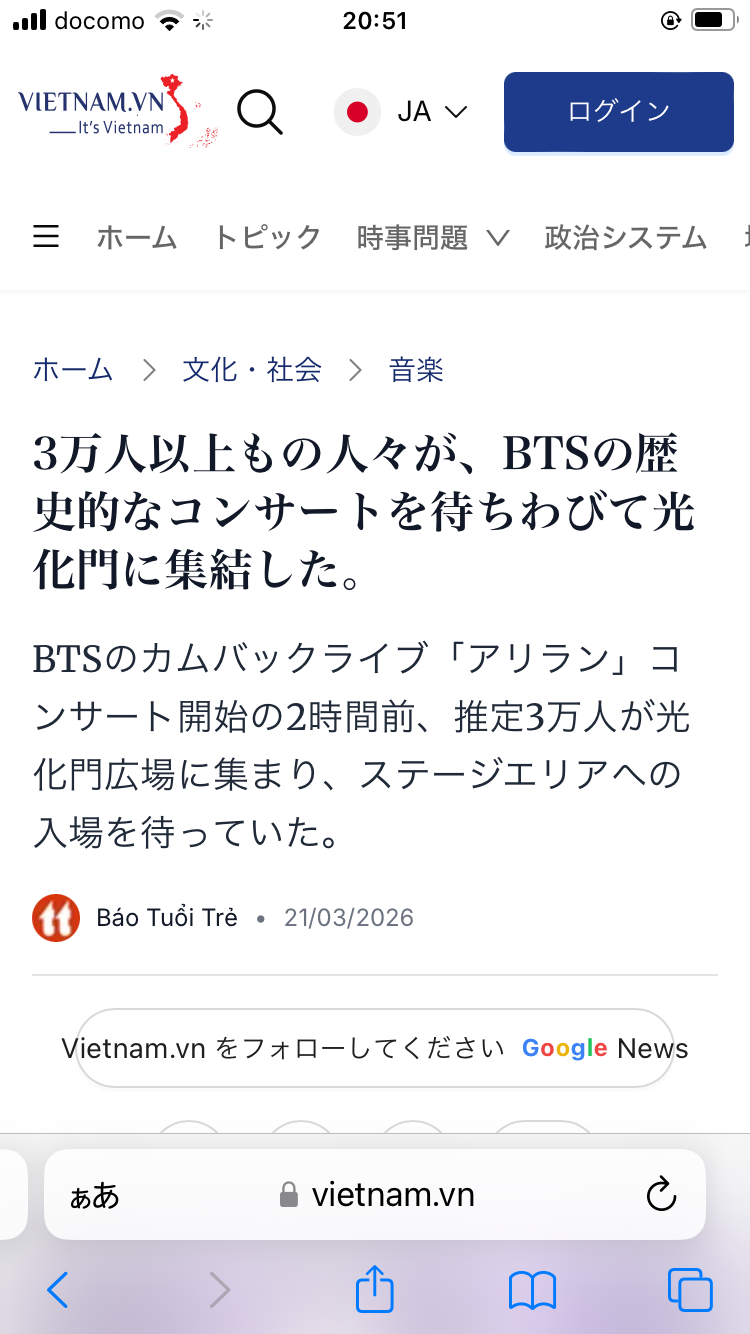Go to the ホーム navigation tab
750x1334 pixels.
[136, 238]
